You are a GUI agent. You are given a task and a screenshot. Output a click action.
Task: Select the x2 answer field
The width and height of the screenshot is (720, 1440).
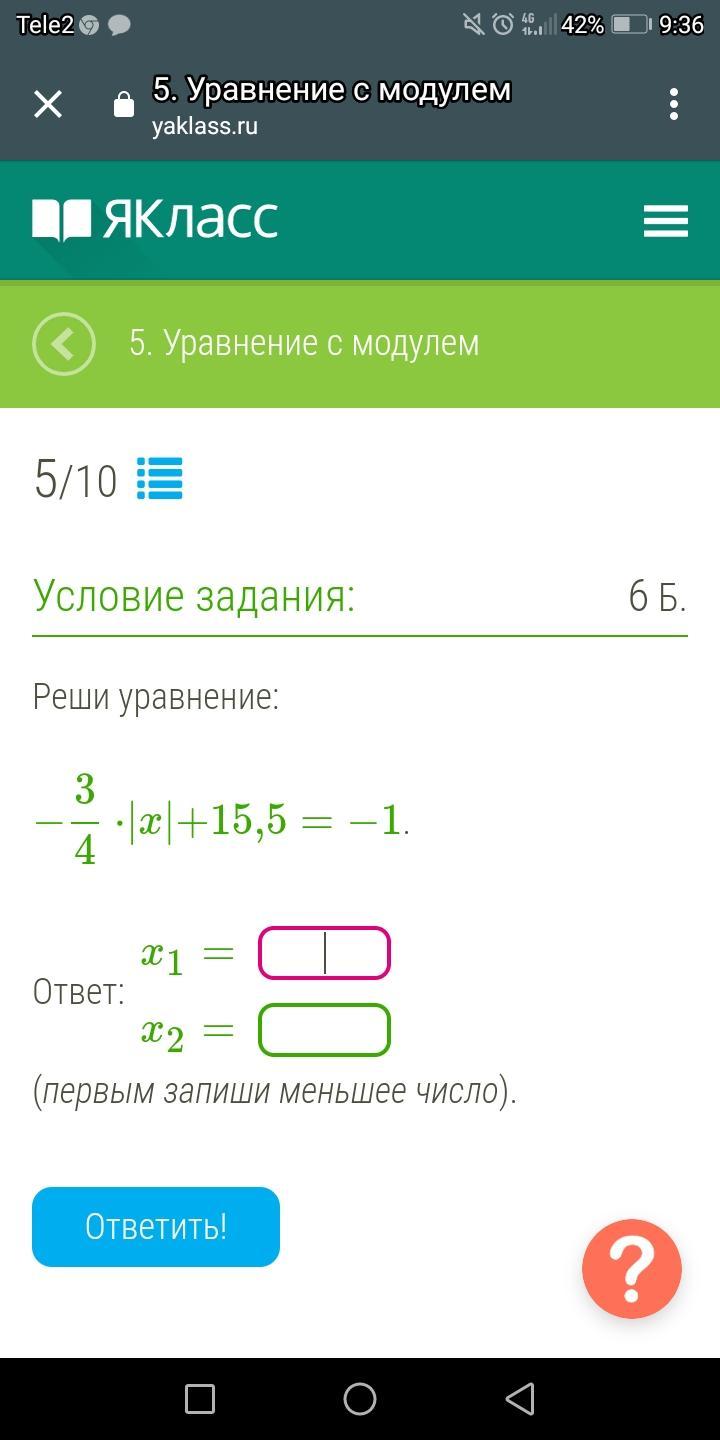click(324, 1030)
